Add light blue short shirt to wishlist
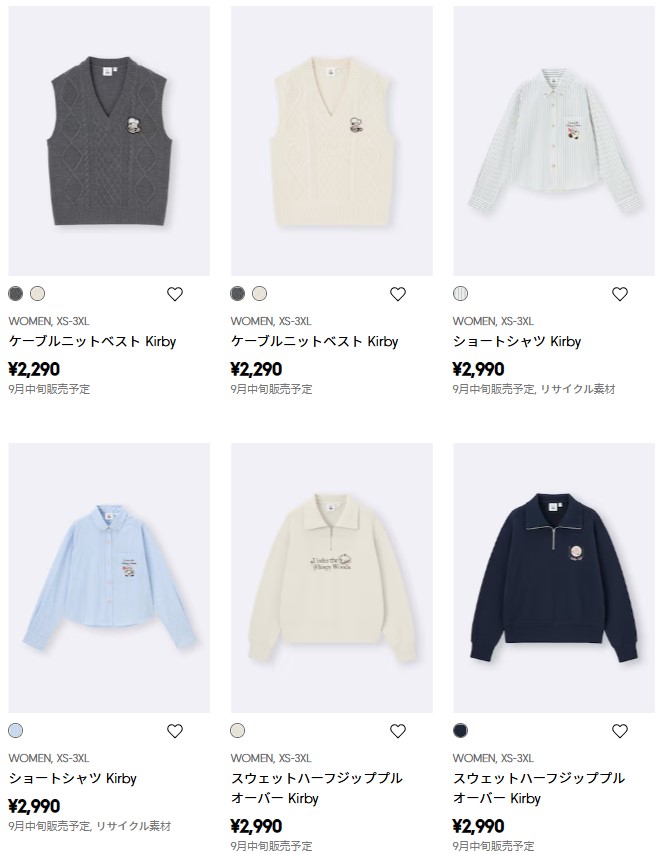This screenshot has height=854, width=660. point(175,730)
